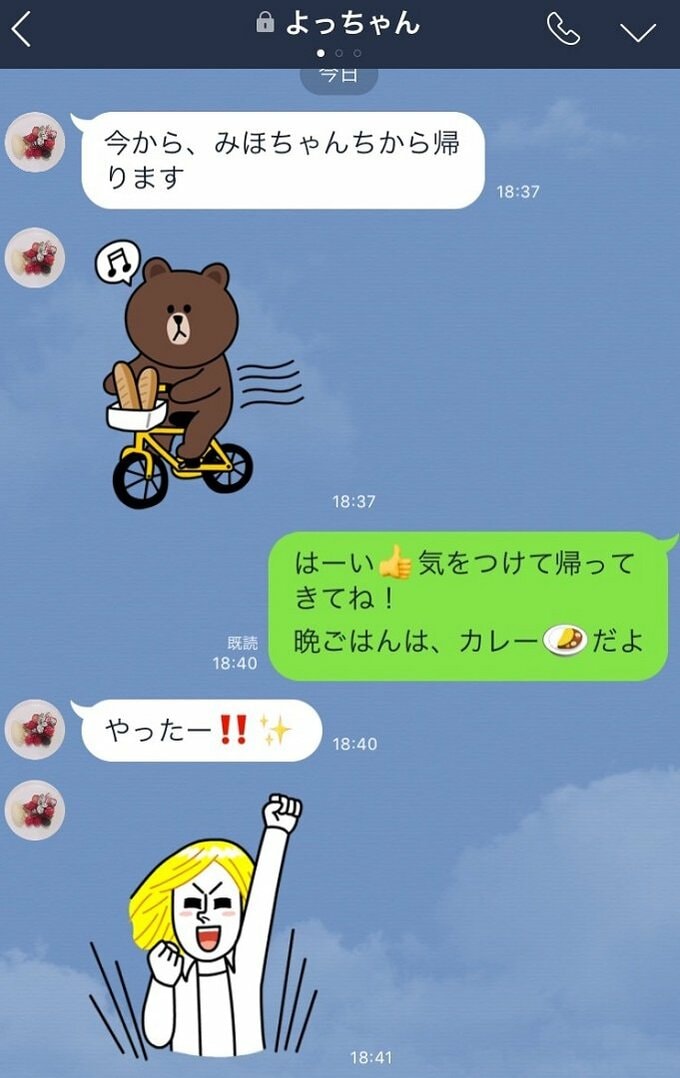Open the avatar beside the みほちゃんち message
This screenshot has width=680, height=1078.
point(36,142)
